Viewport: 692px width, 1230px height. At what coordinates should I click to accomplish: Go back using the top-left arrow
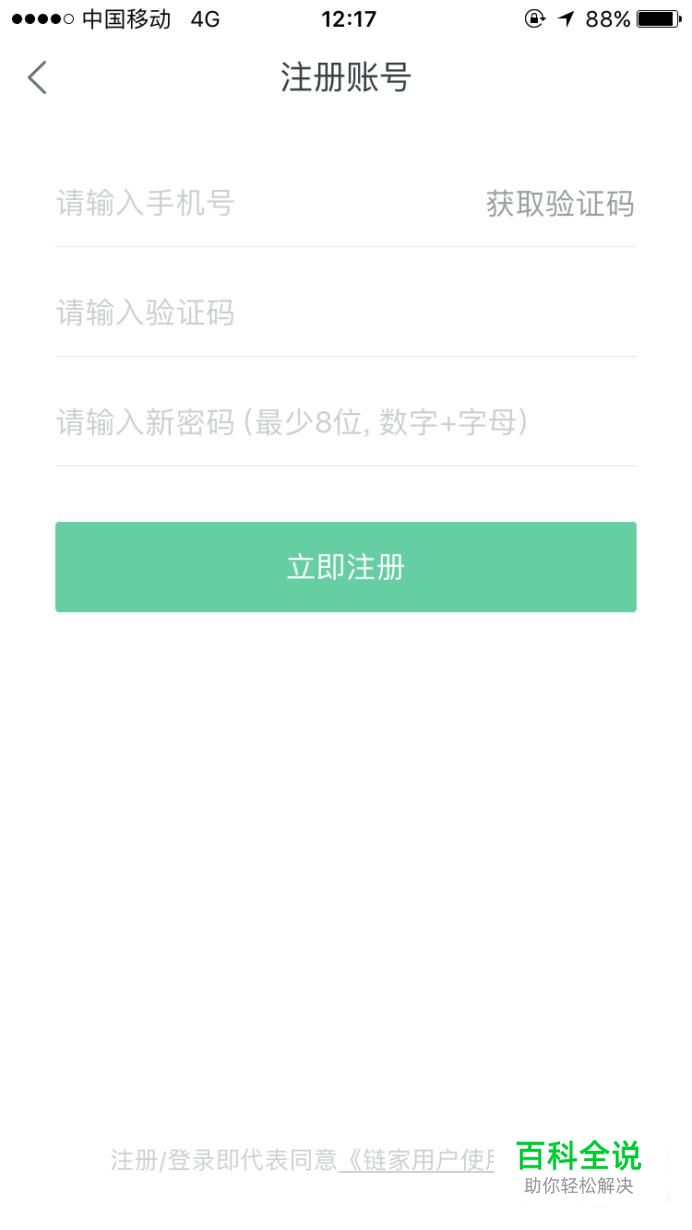click(37, 77)
